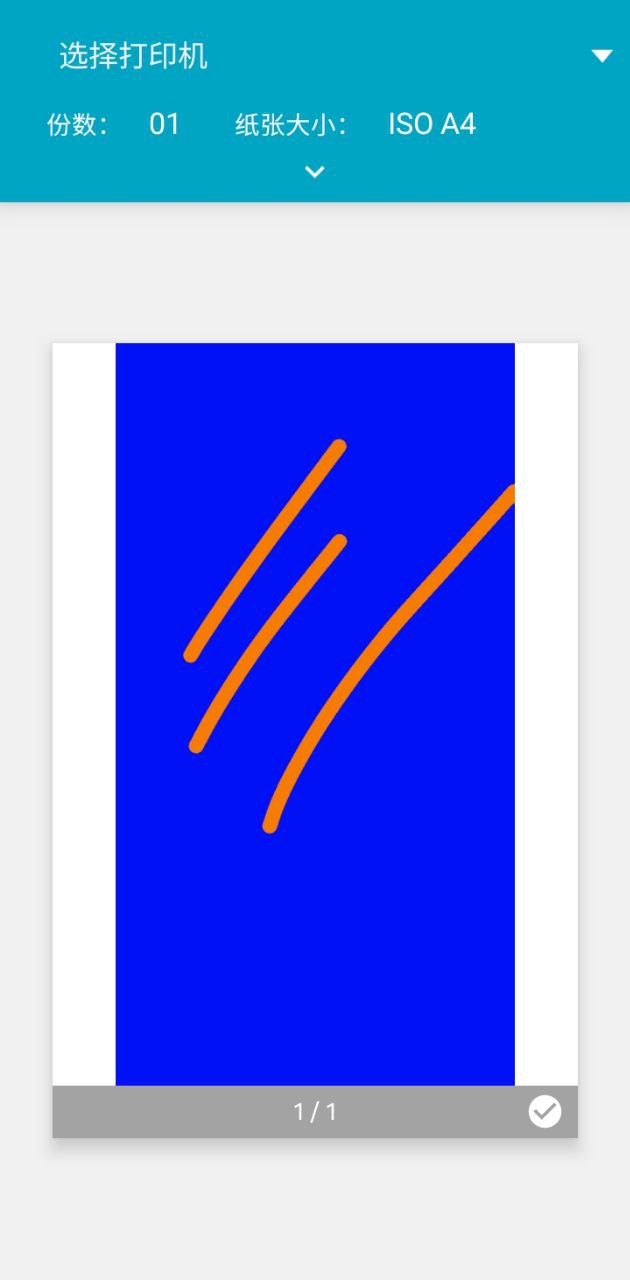The width and height of the screenshot is (630, 1280).
Task: Edit the 份数 copies field
Action: pyautogui.click(x=164, y=125)
